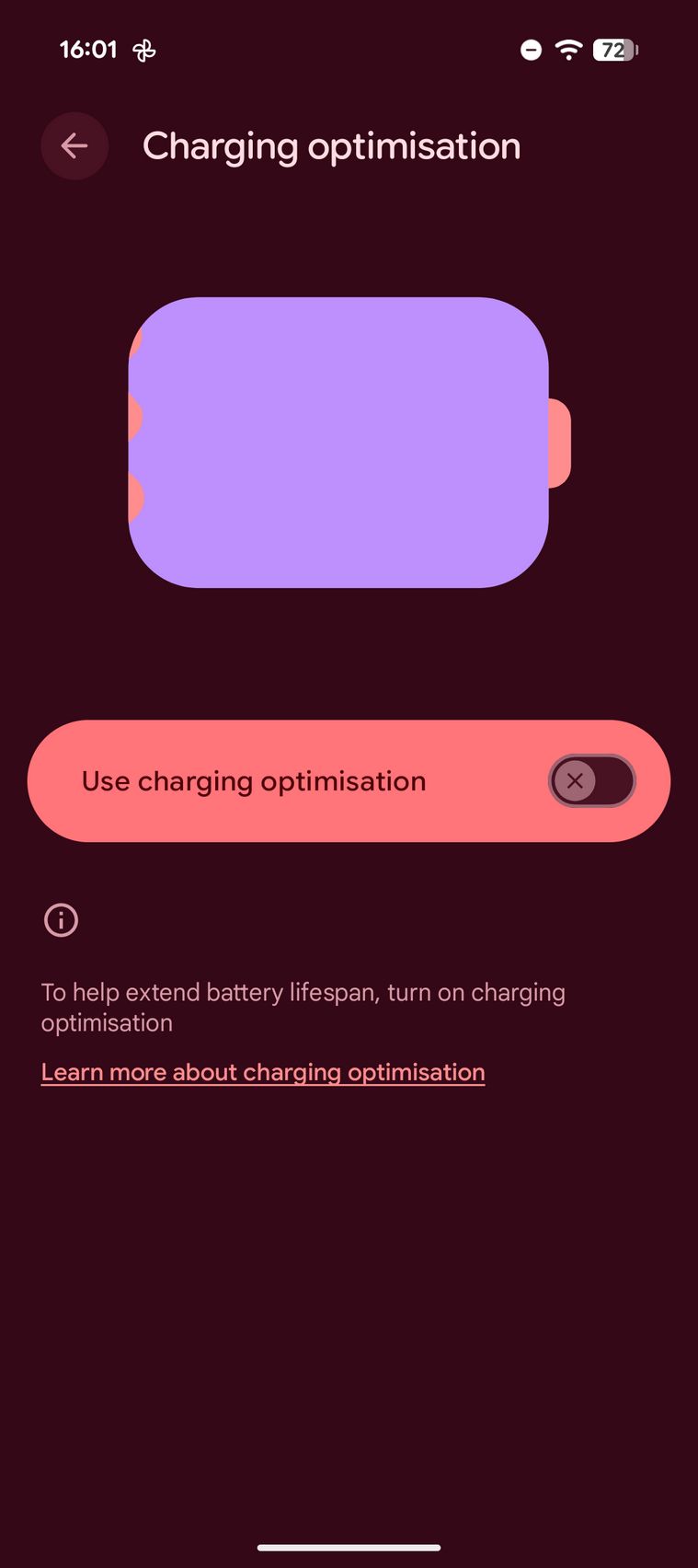The image size is (698, 1568).
Task: Enable the Use charging optimisation switch
Action: [x=591, y=781]
